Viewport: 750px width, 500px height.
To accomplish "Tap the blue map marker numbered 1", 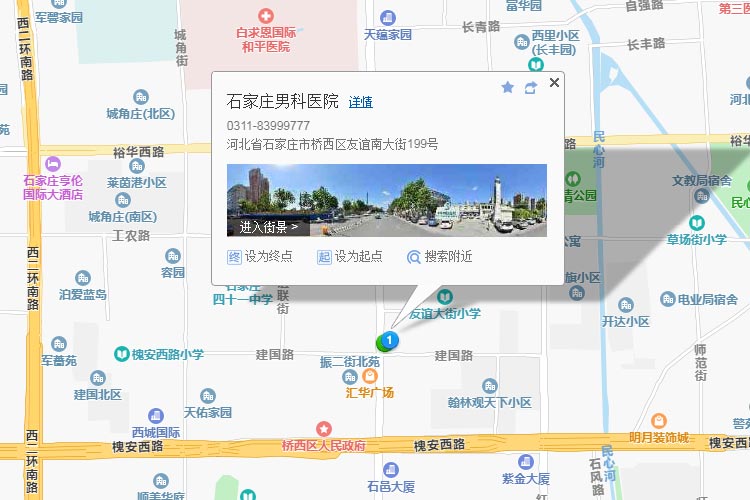I will pos(389,341).
